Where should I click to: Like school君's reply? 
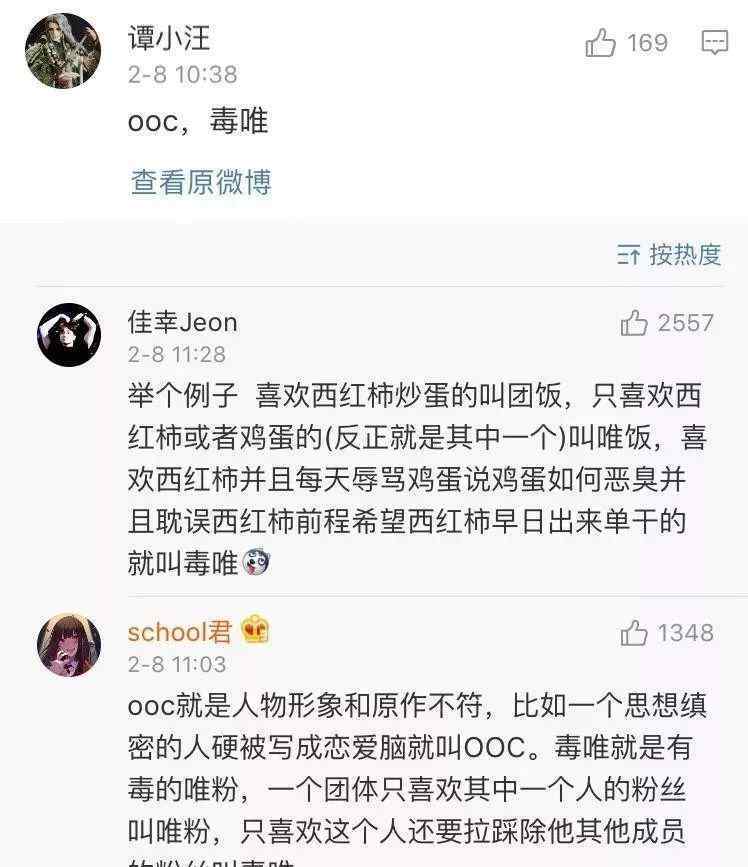click(635, 633)
